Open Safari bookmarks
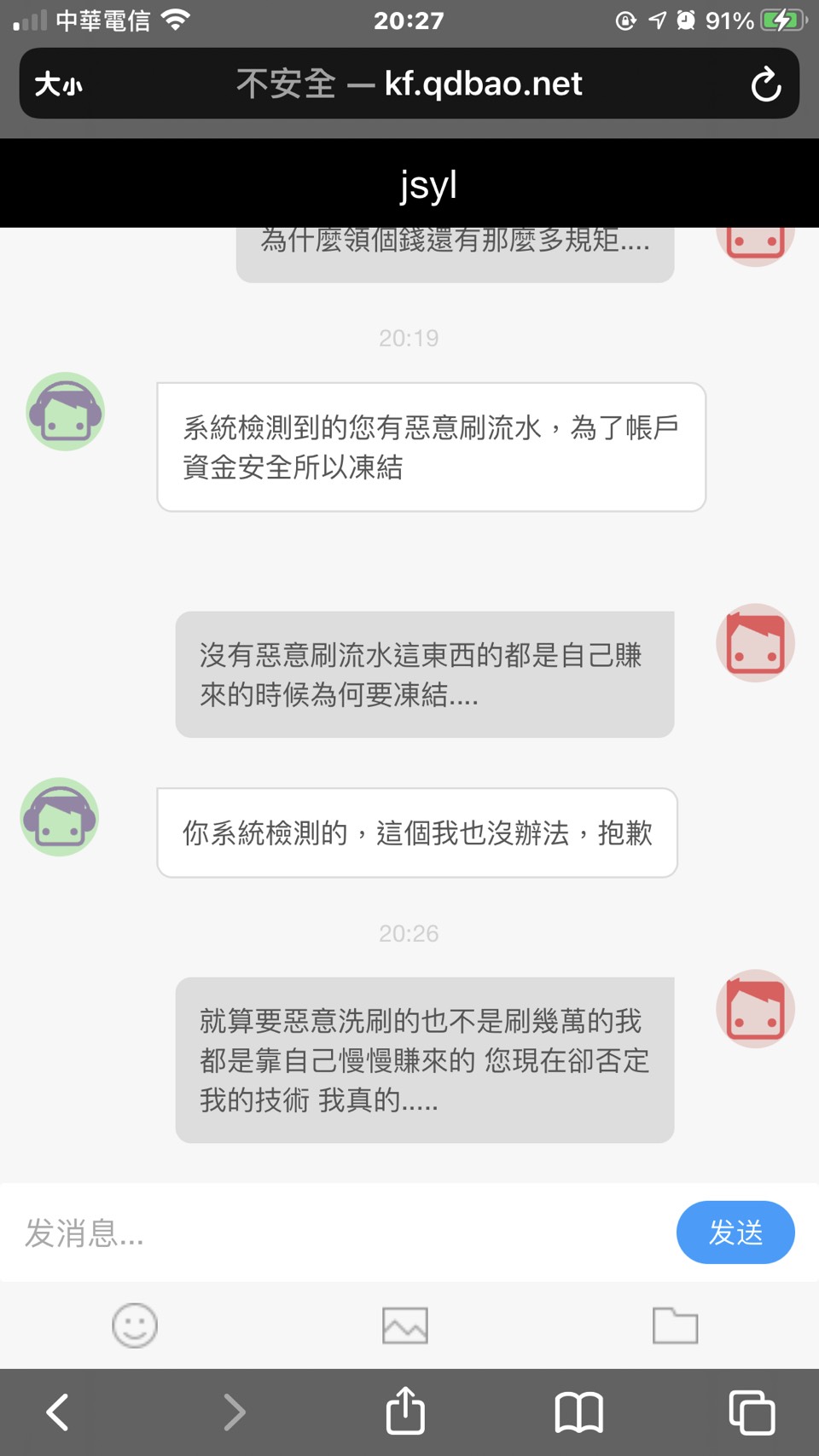 [x=579, y=1412]
